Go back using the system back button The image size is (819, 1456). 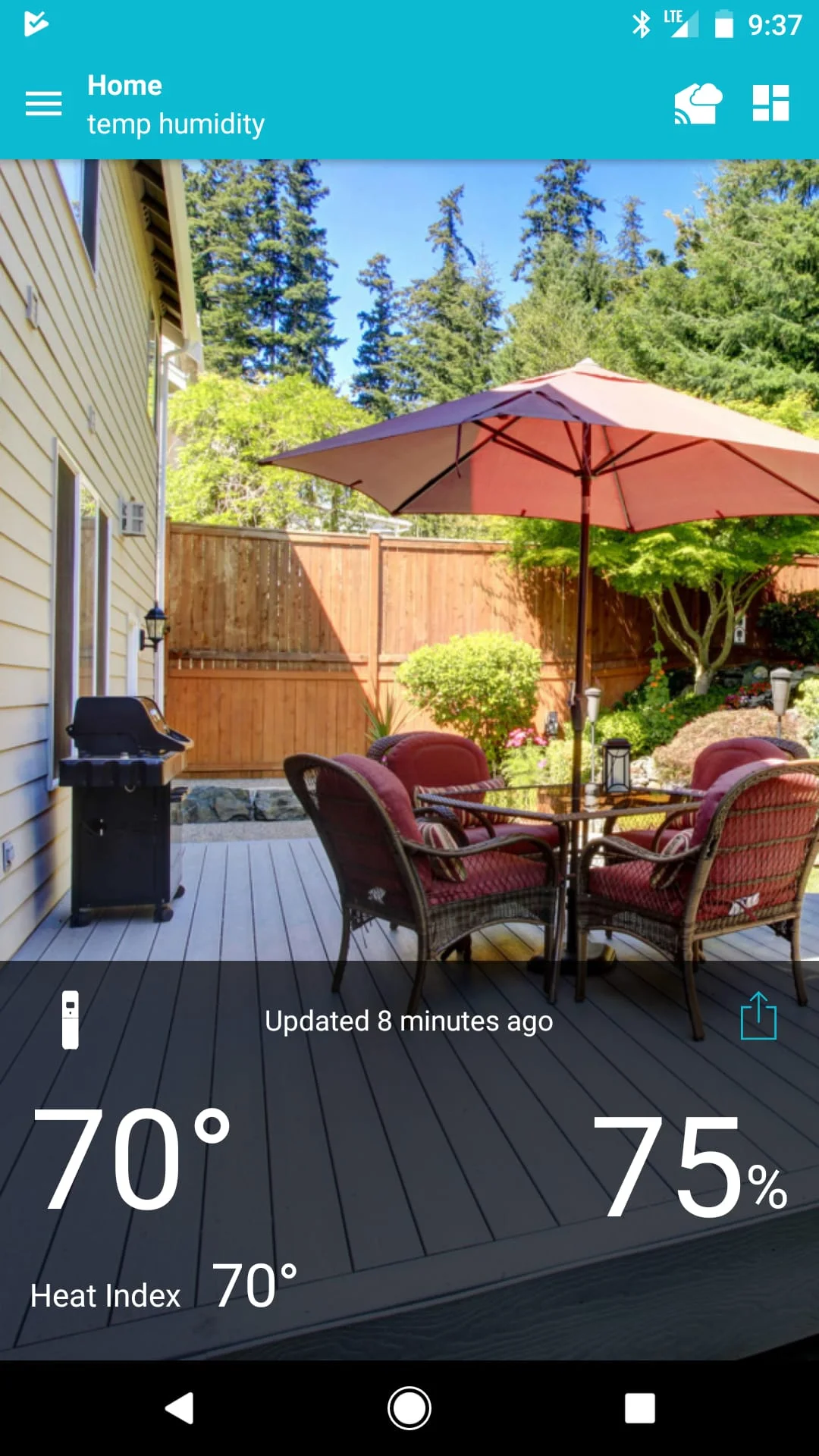(180, 1408)
